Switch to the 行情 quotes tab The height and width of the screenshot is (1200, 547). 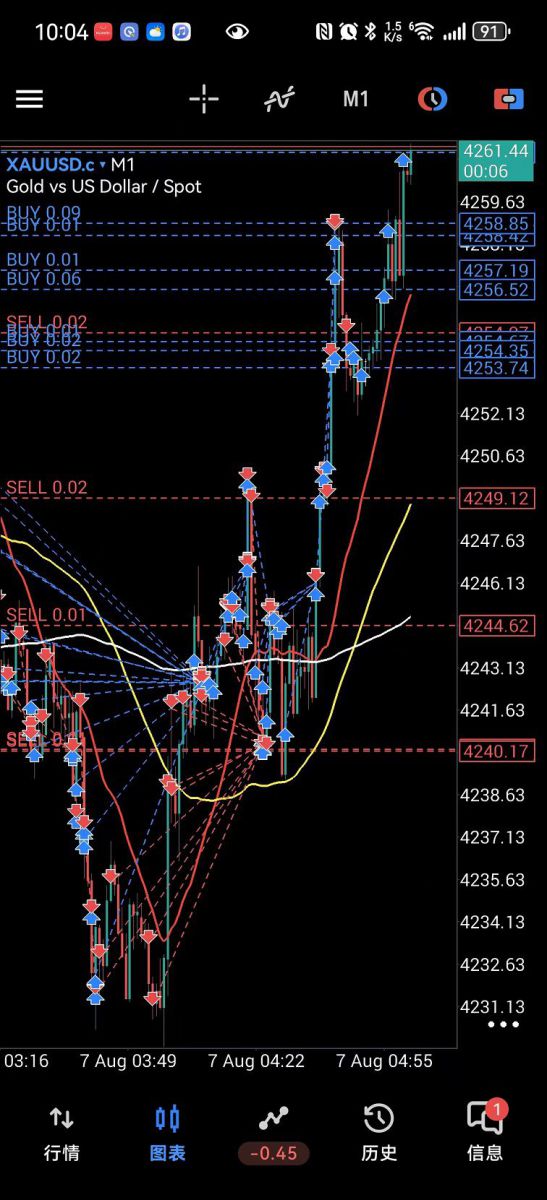(61, 1134)
